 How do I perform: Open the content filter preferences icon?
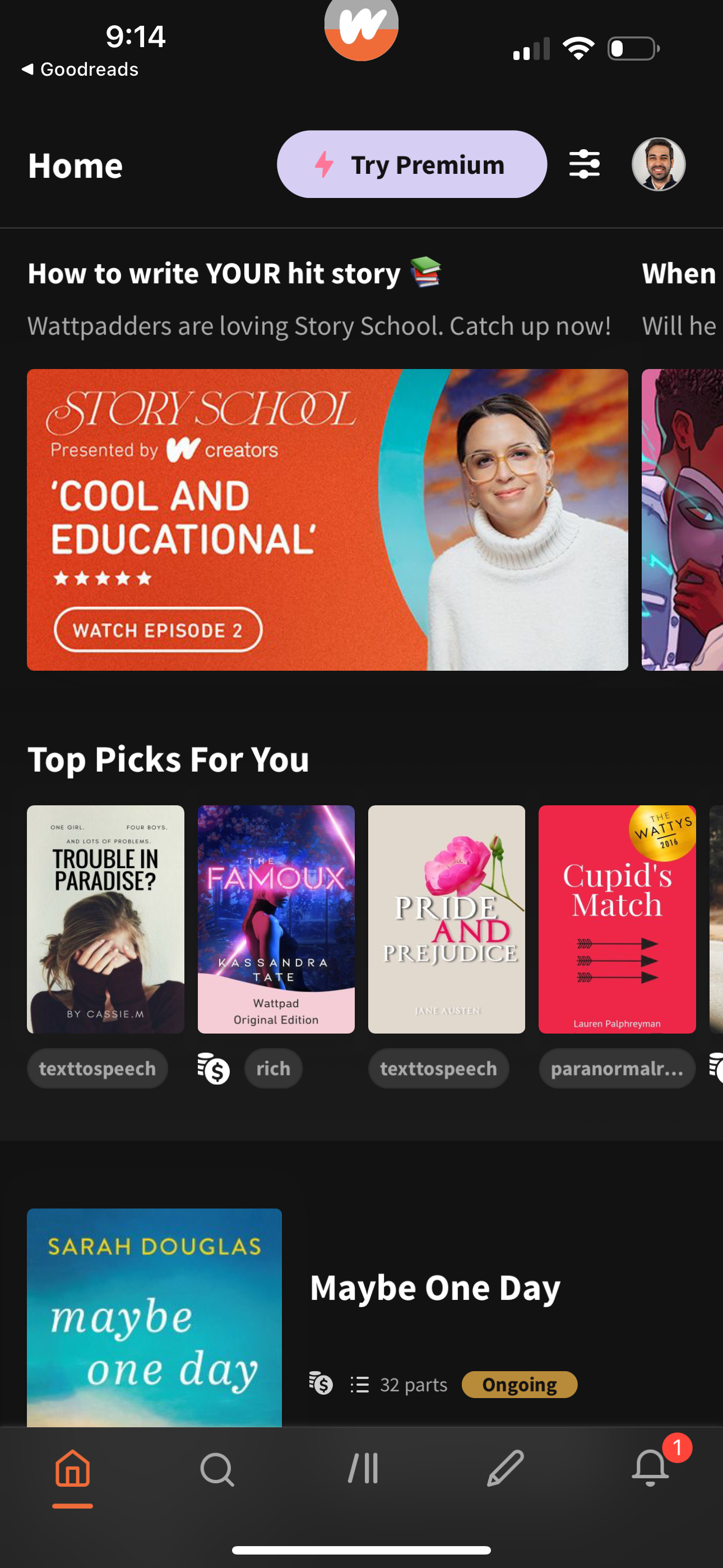(x=584, y=164)
